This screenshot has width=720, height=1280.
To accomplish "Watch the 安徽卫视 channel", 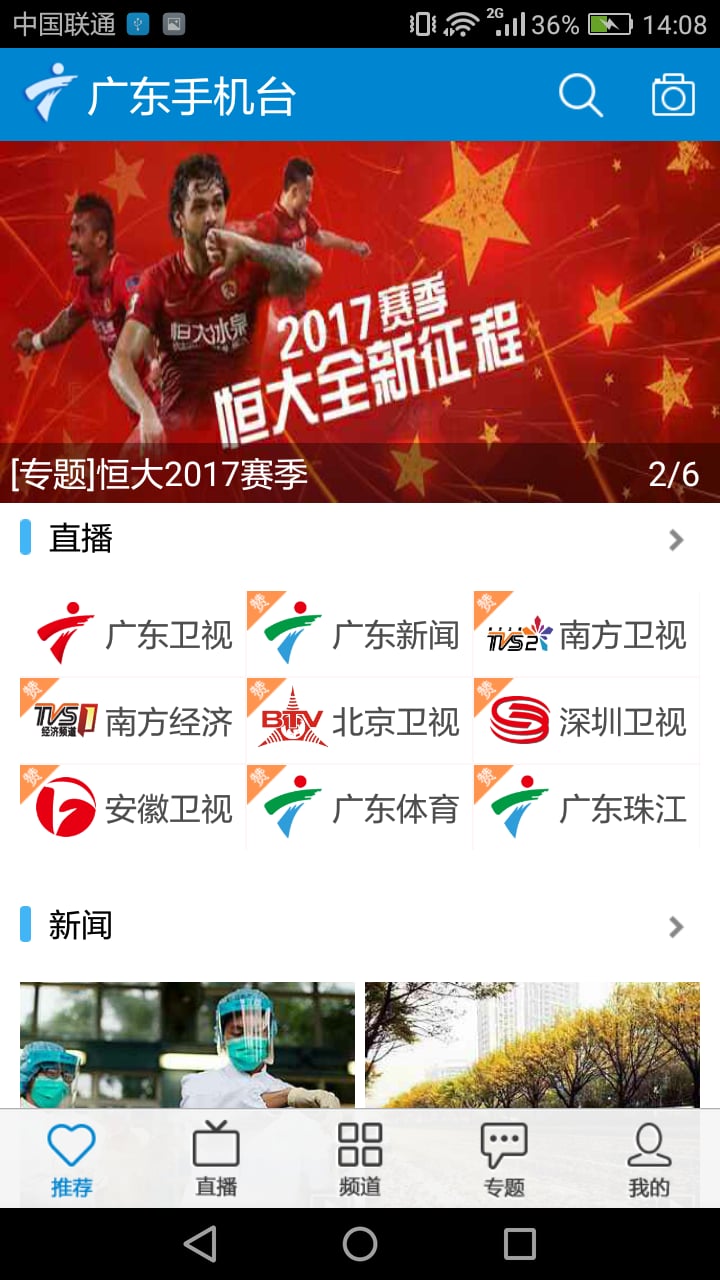I will coord(133,808).
